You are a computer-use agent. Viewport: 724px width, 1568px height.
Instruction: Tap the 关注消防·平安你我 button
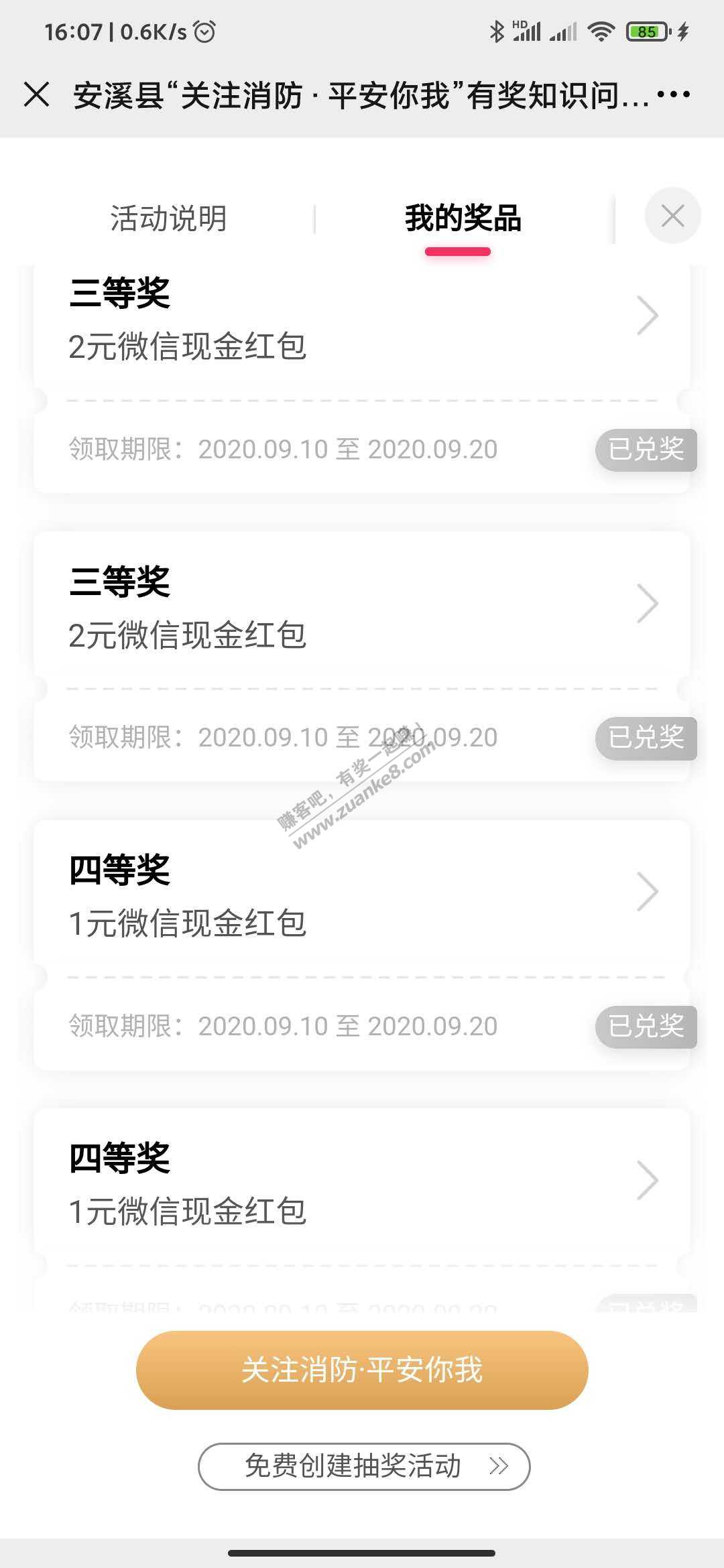pos(362,1370)
